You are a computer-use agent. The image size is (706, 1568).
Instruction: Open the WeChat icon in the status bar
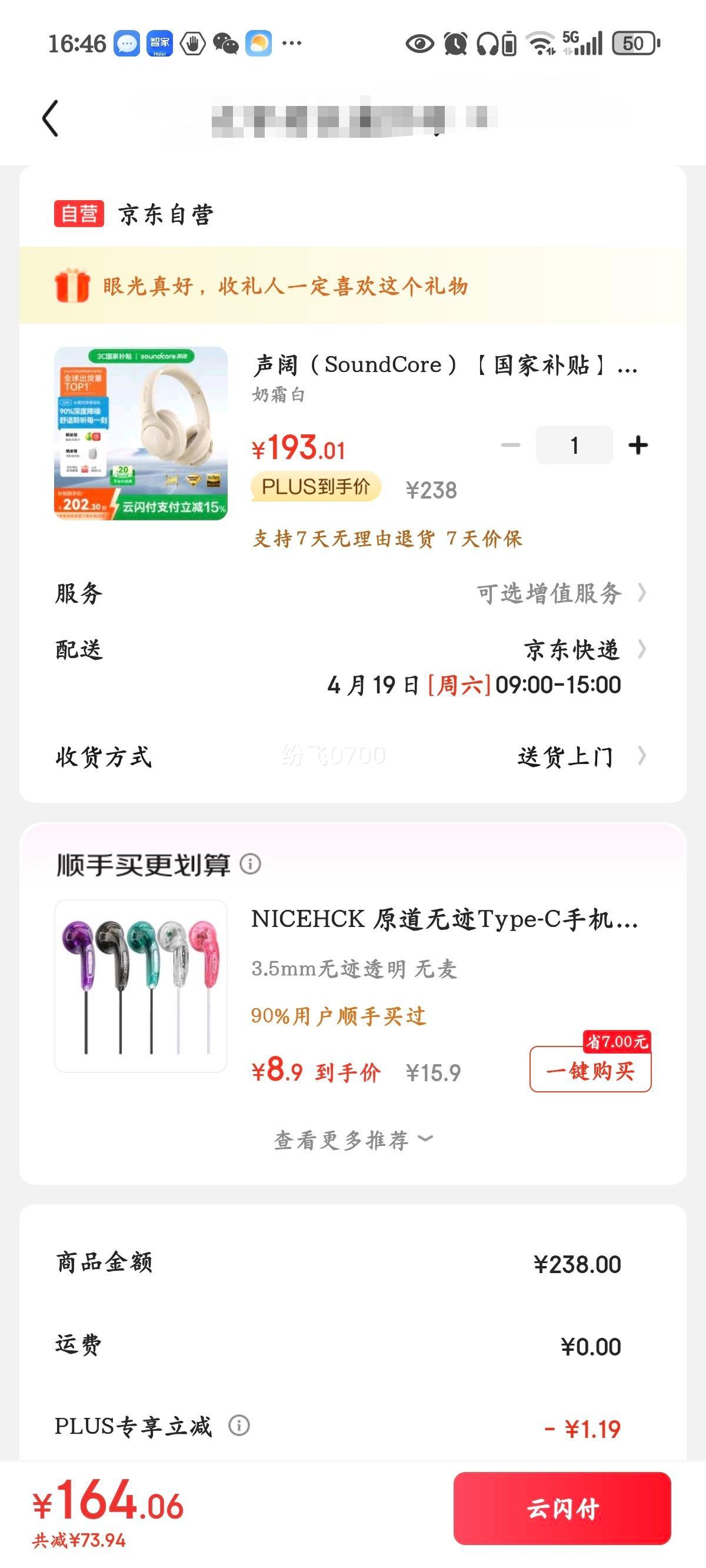click(x=226, y=42)
